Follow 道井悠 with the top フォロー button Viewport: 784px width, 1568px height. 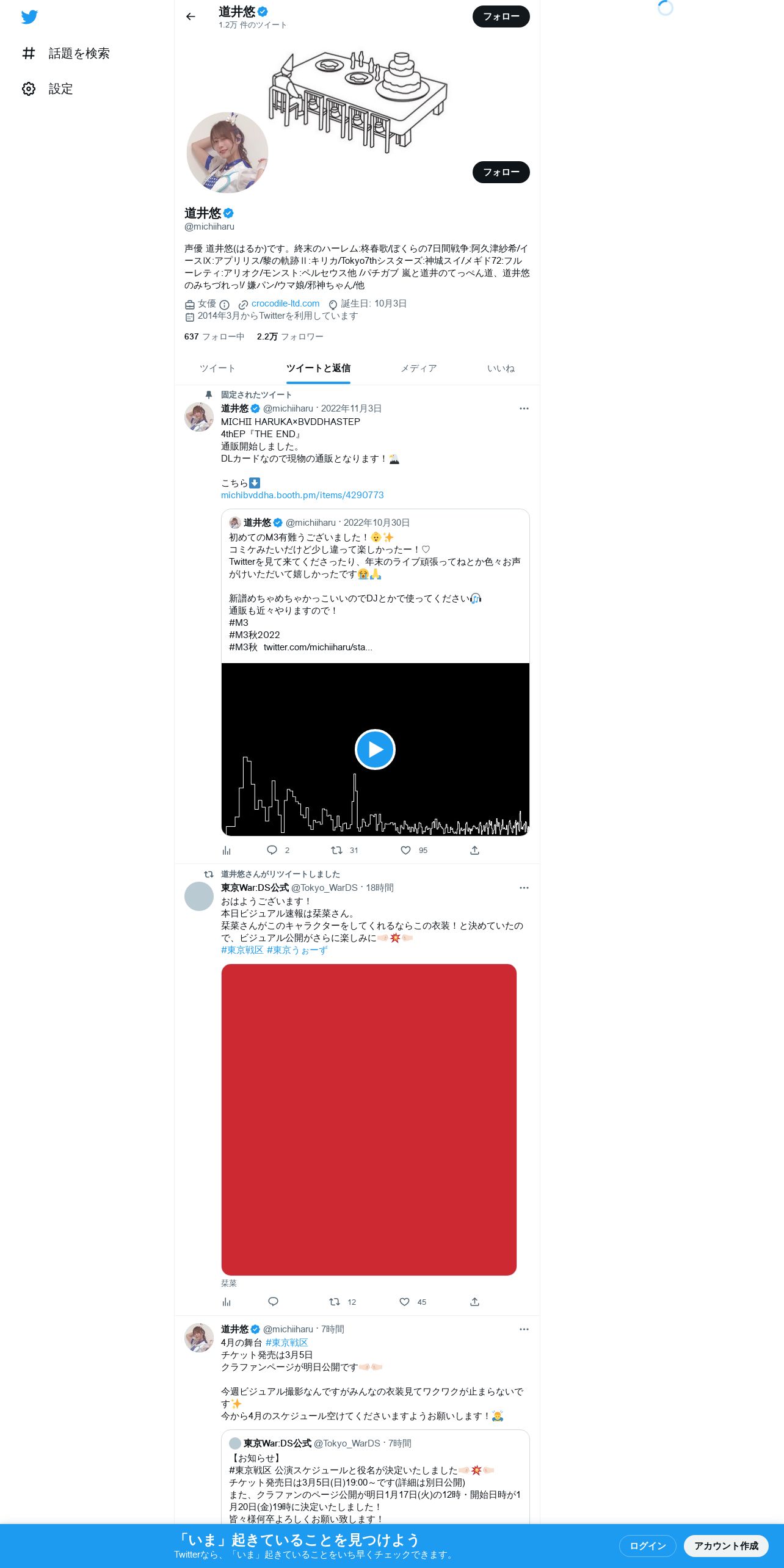(x=501, y=16)
